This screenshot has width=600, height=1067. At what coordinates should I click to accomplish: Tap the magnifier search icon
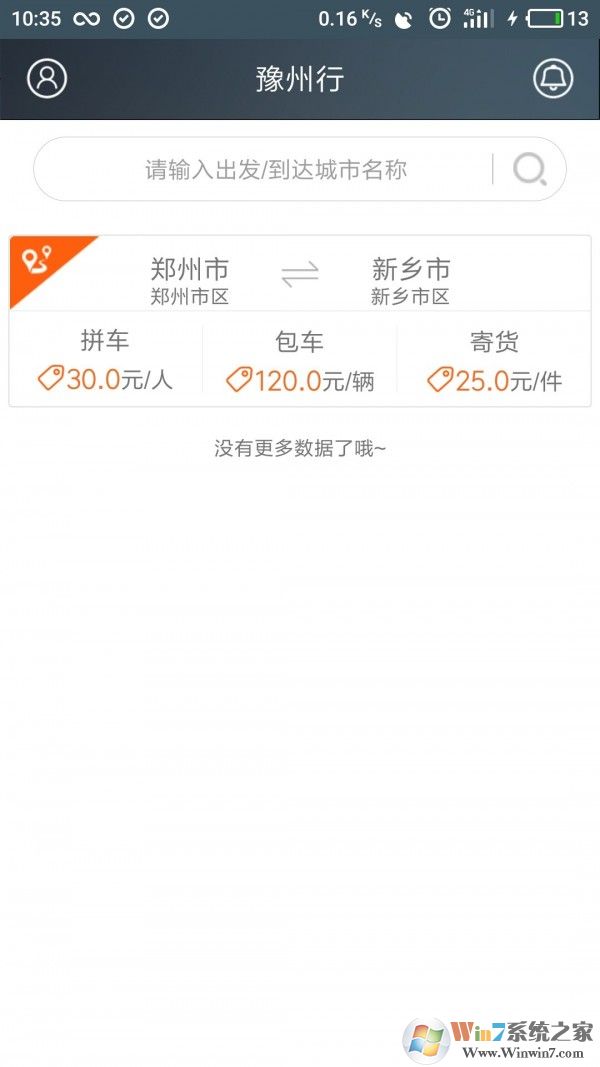[x=529, y=170]
